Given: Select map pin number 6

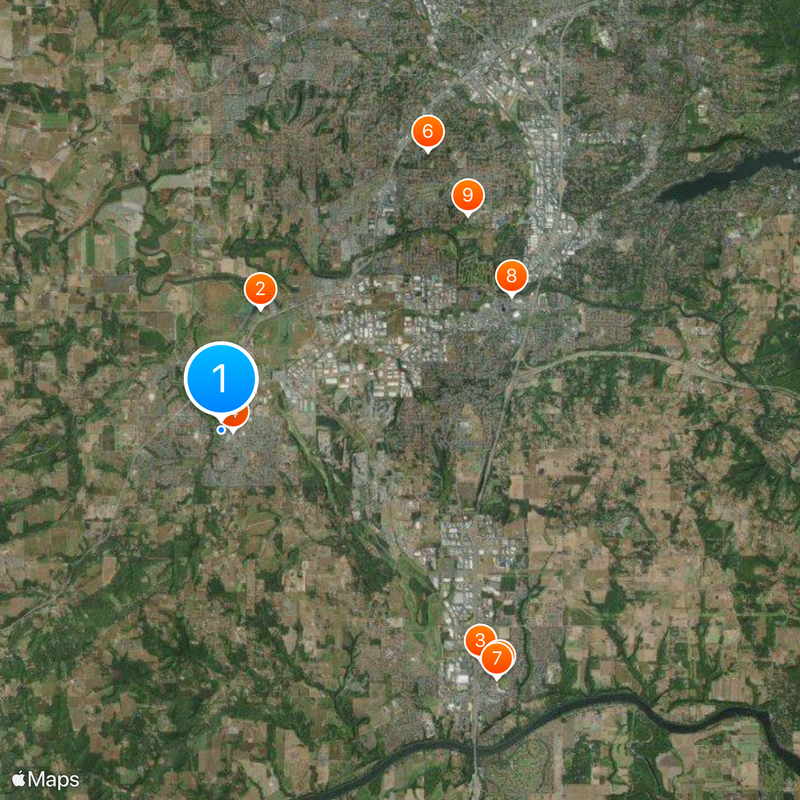Looking at the screenshot, I should point(427,131).
